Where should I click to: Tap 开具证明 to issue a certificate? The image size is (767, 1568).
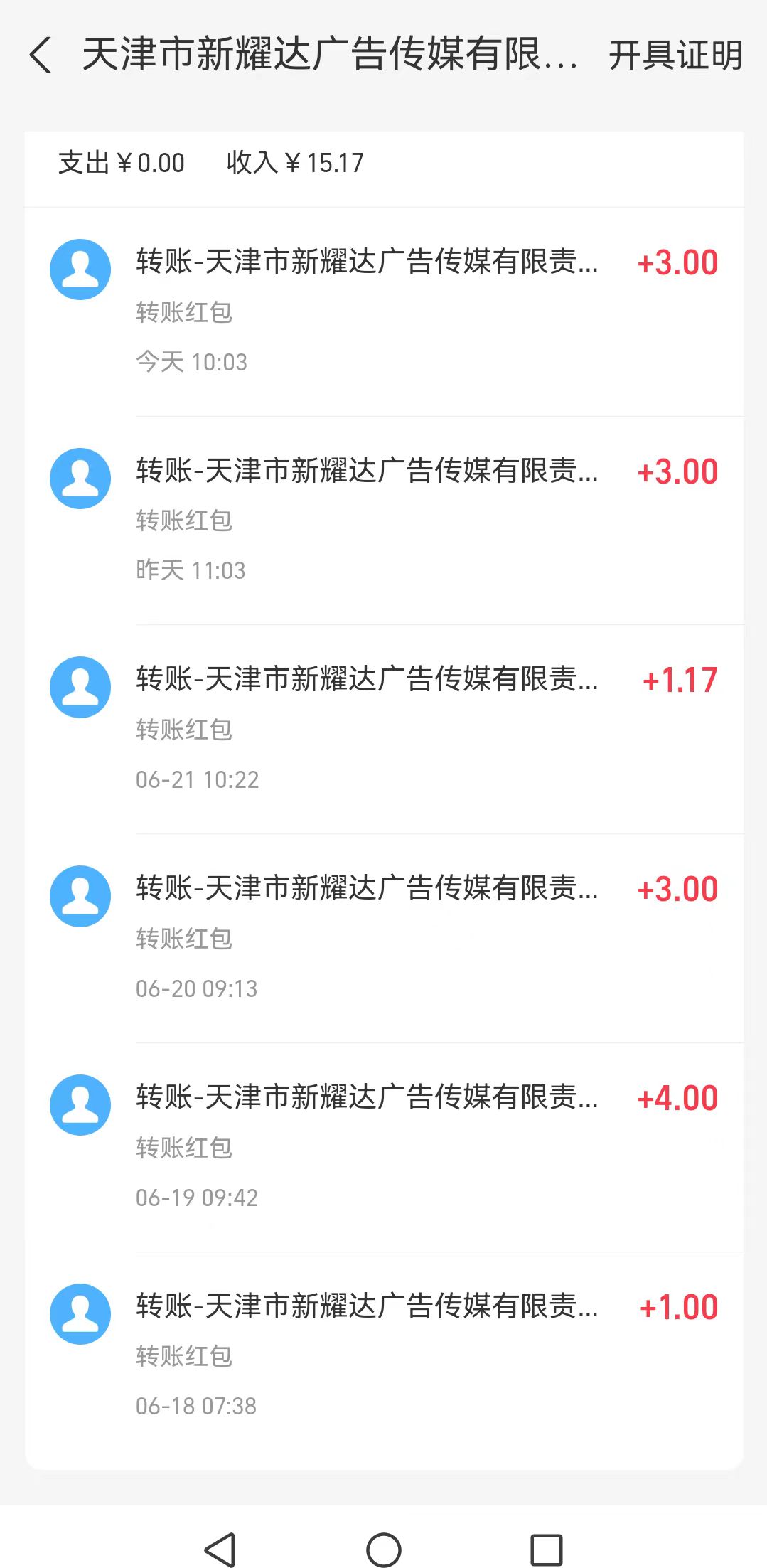click(x=675, y=55)
